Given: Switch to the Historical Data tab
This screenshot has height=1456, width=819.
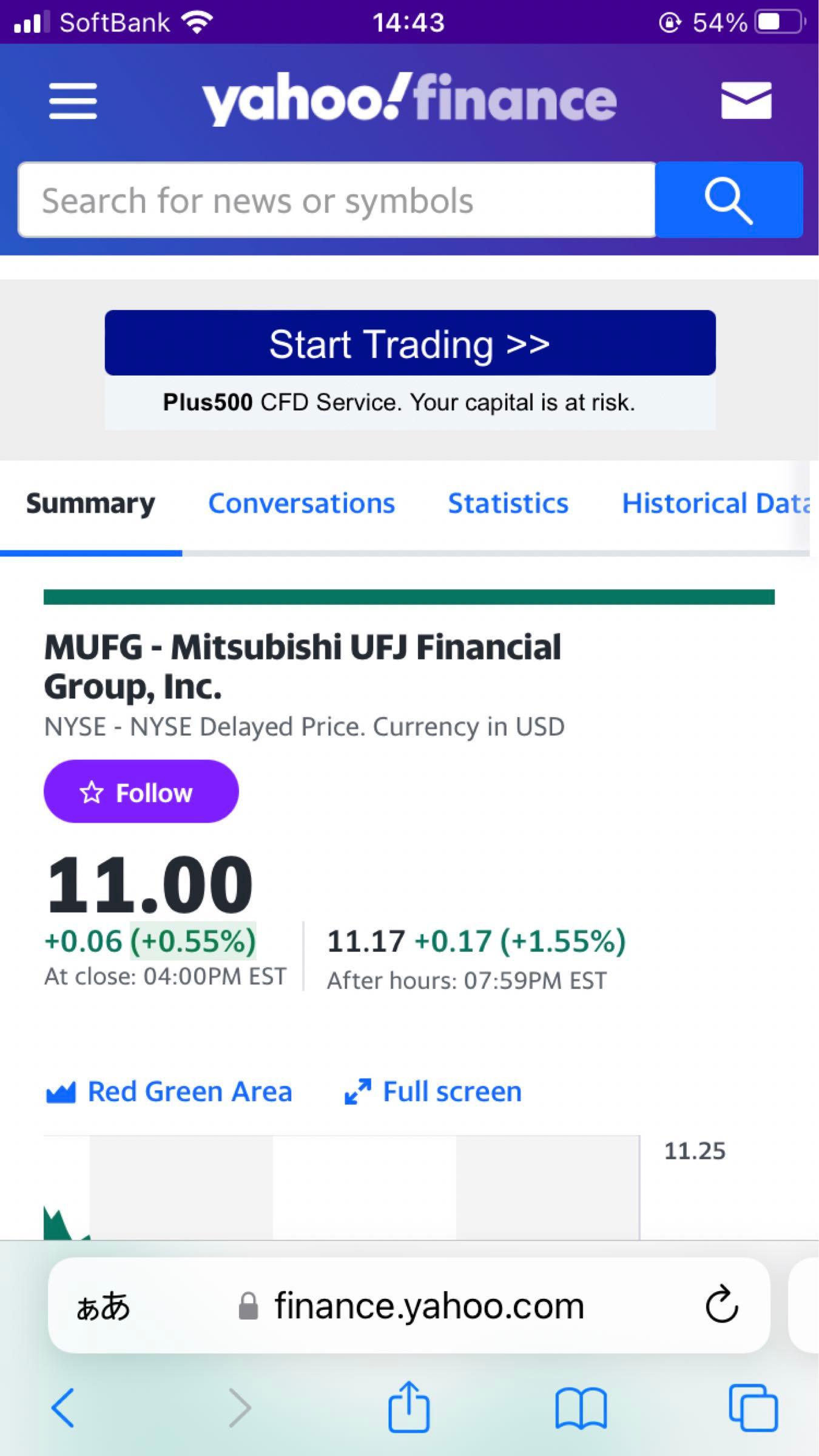Looking at the screenshot, I should pyautogui.click(x=715, y=504).
